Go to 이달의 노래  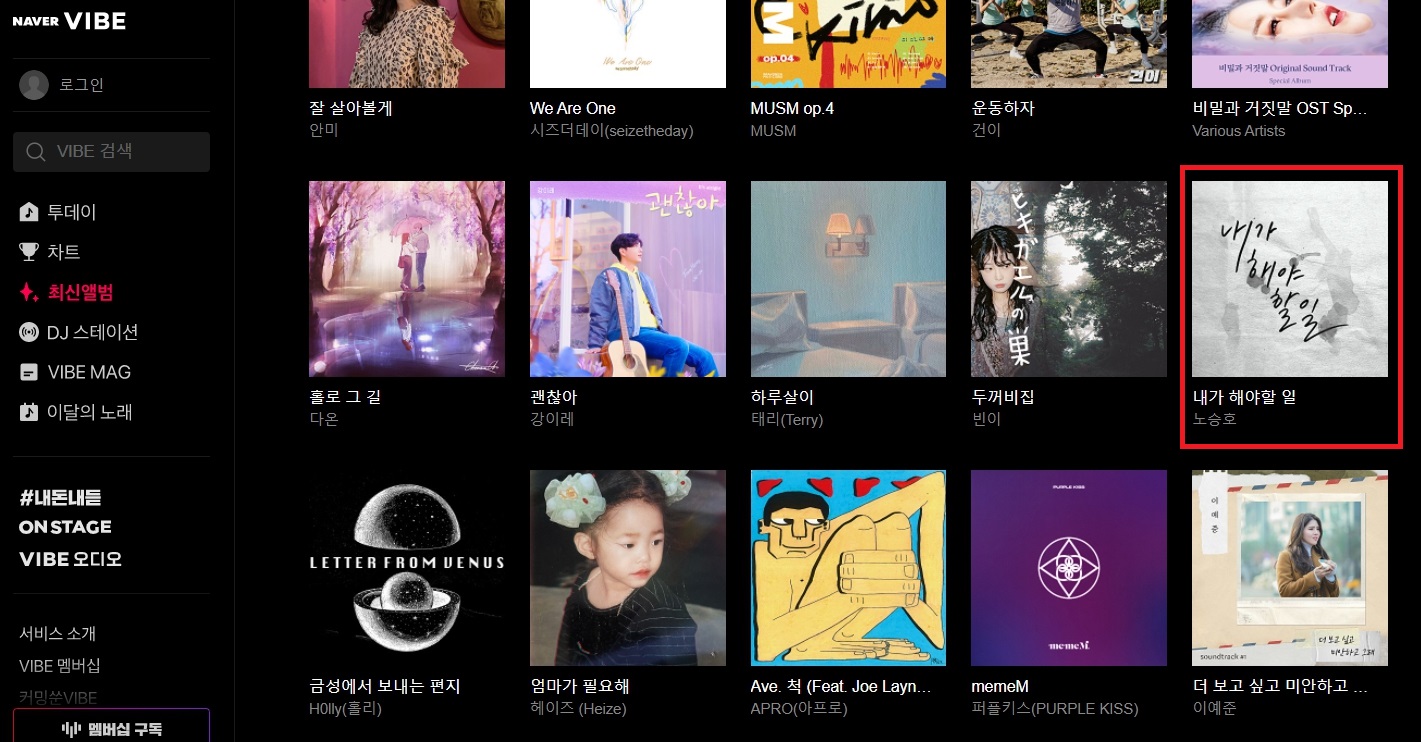click(89, 412)
